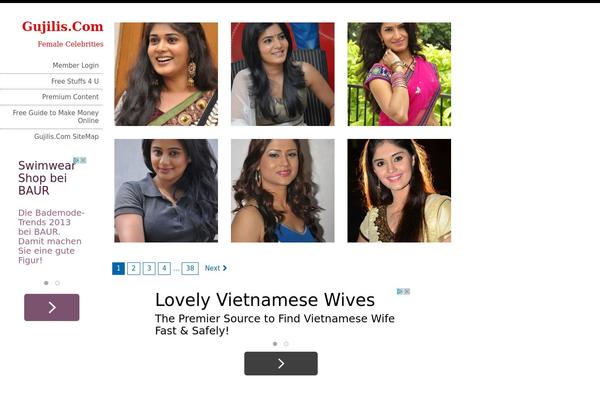The height and width of the screenshot is (400, 600).
Task: Go to page 2 of gallery
Action: click(x=134, y=269)
